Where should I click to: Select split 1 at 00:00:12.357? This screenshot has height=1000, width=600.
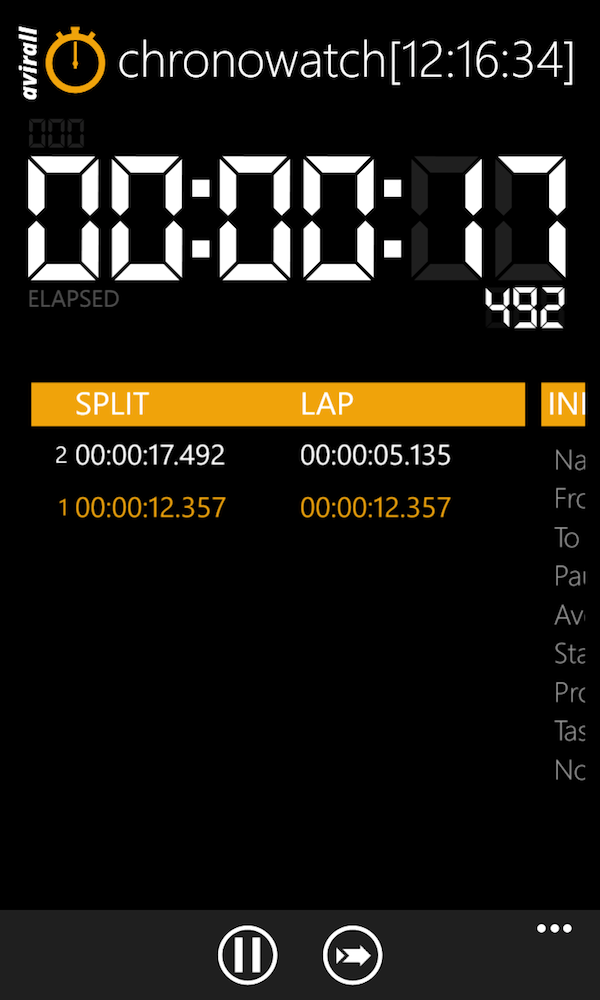[x=150, y=508]
